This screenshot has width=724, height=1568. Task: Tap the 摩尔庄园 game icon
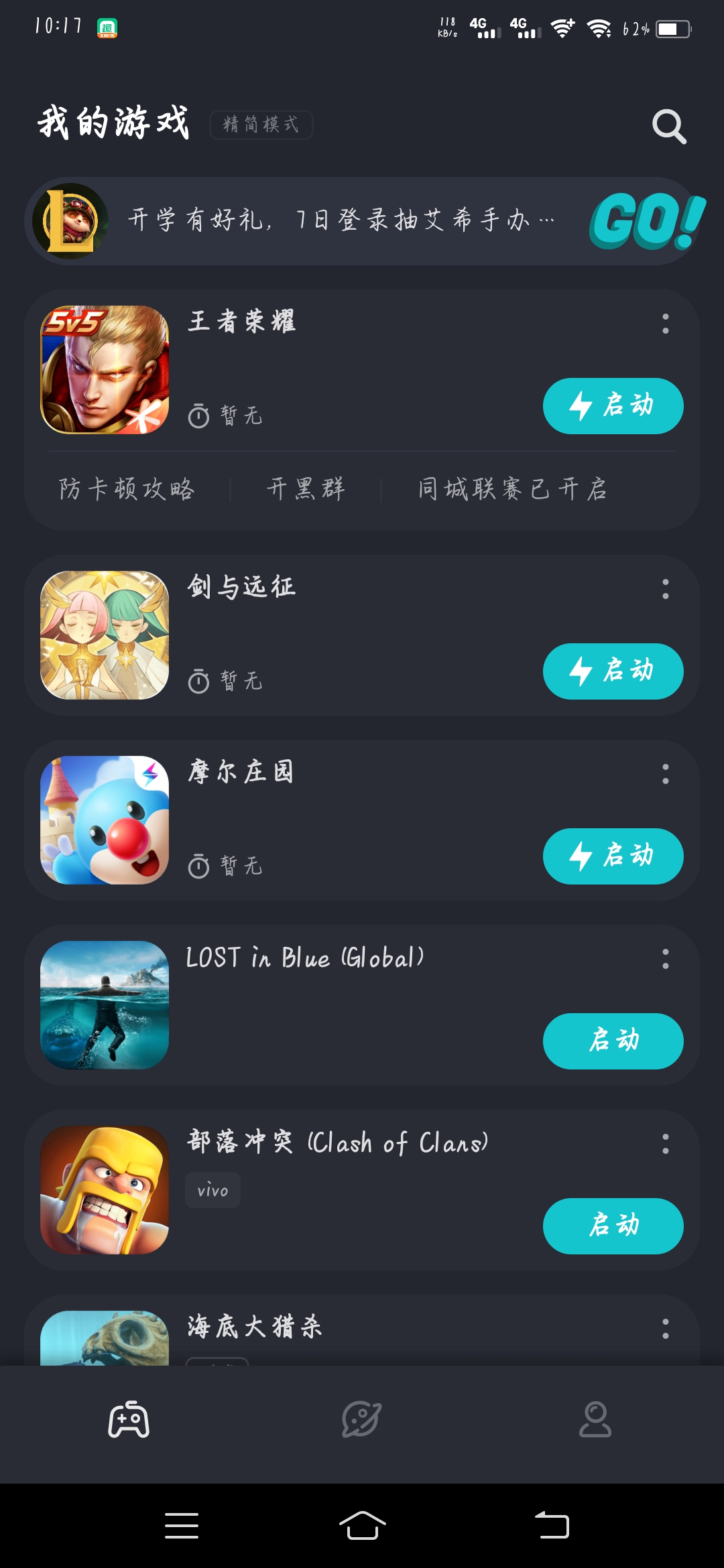(x=104, y=819)
